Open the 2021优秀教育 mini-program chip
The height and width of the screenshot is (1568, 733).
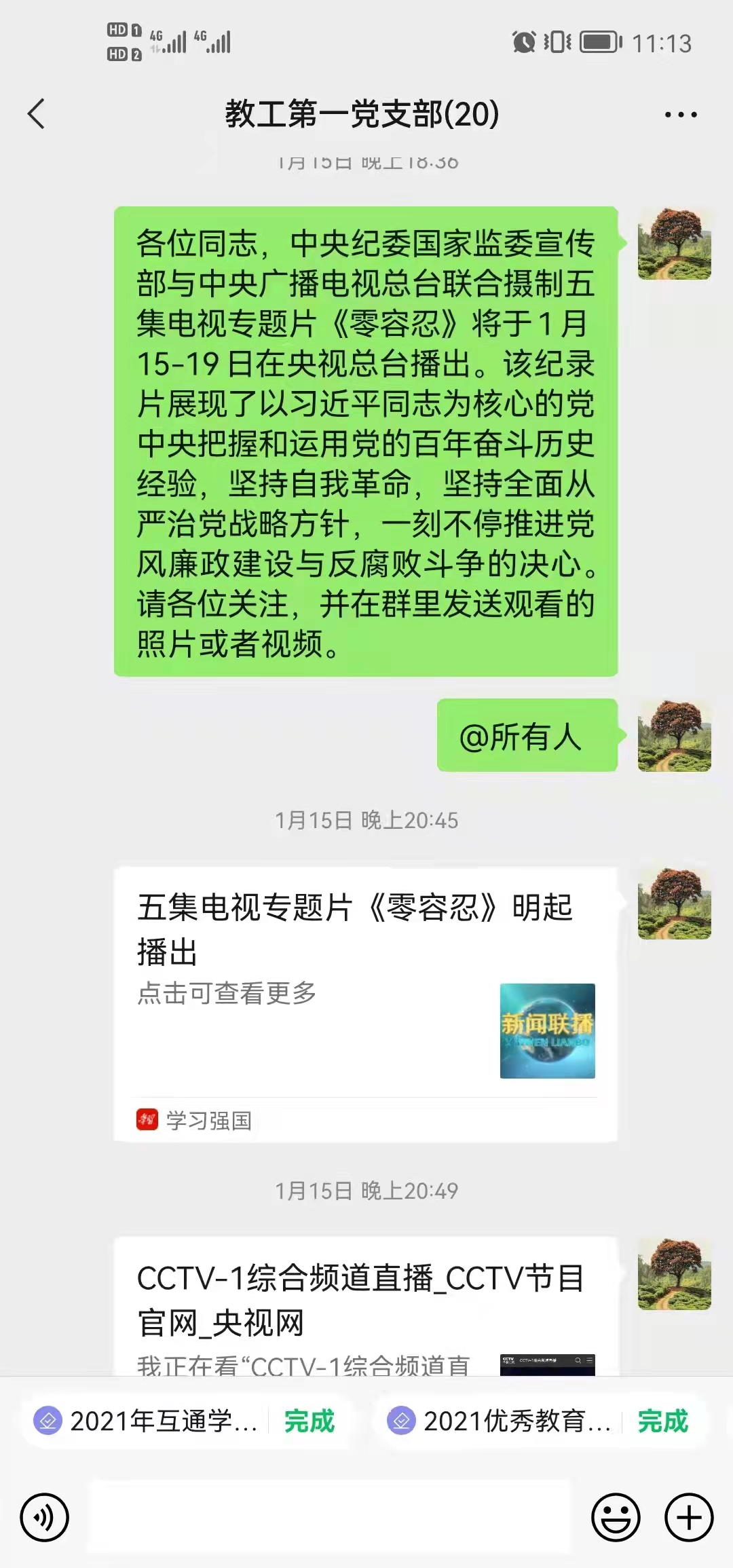[x=516, y=1421]
